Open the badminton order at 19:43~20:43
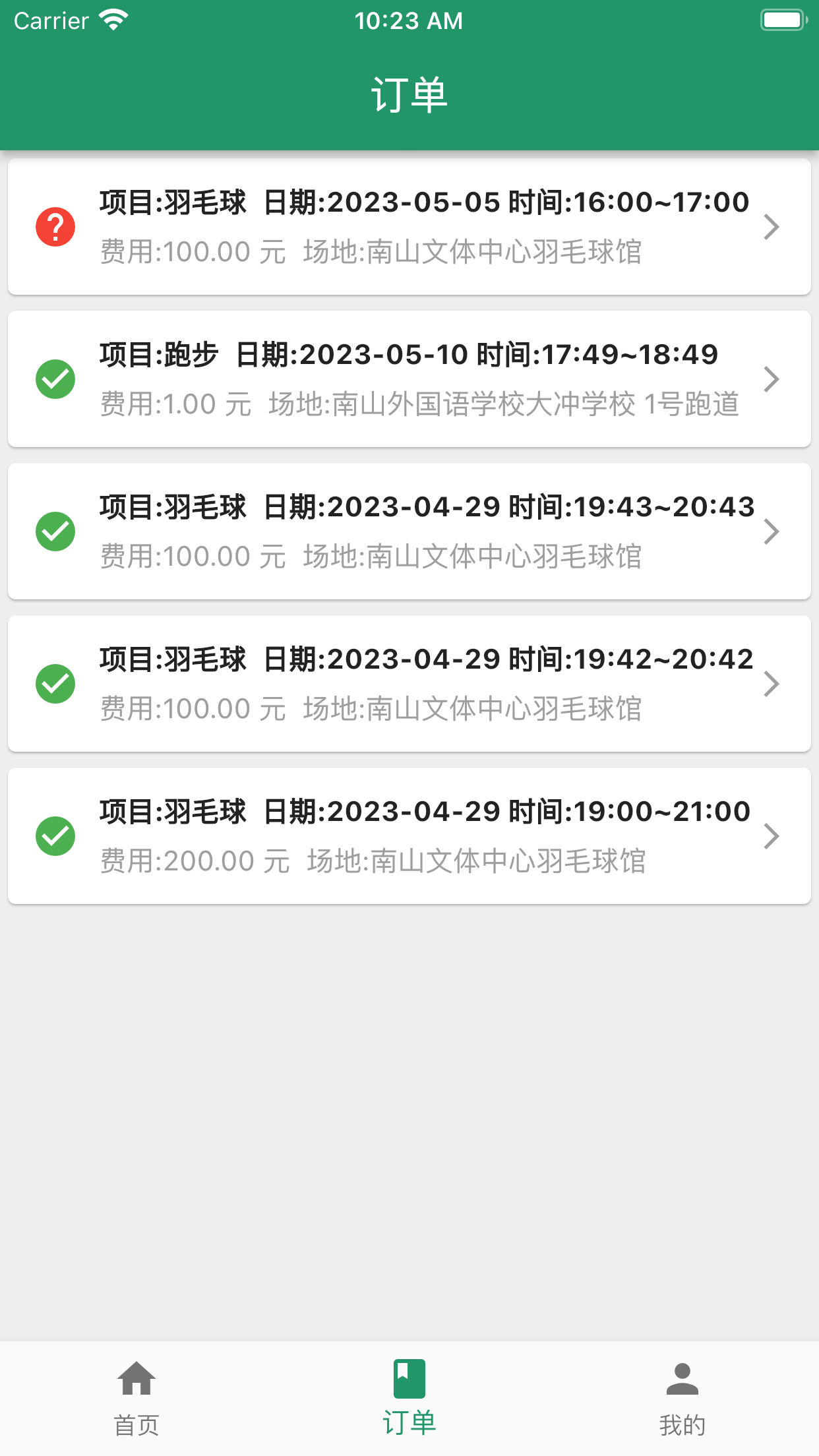Screen dimensions: 819x1456 point(409,531)
